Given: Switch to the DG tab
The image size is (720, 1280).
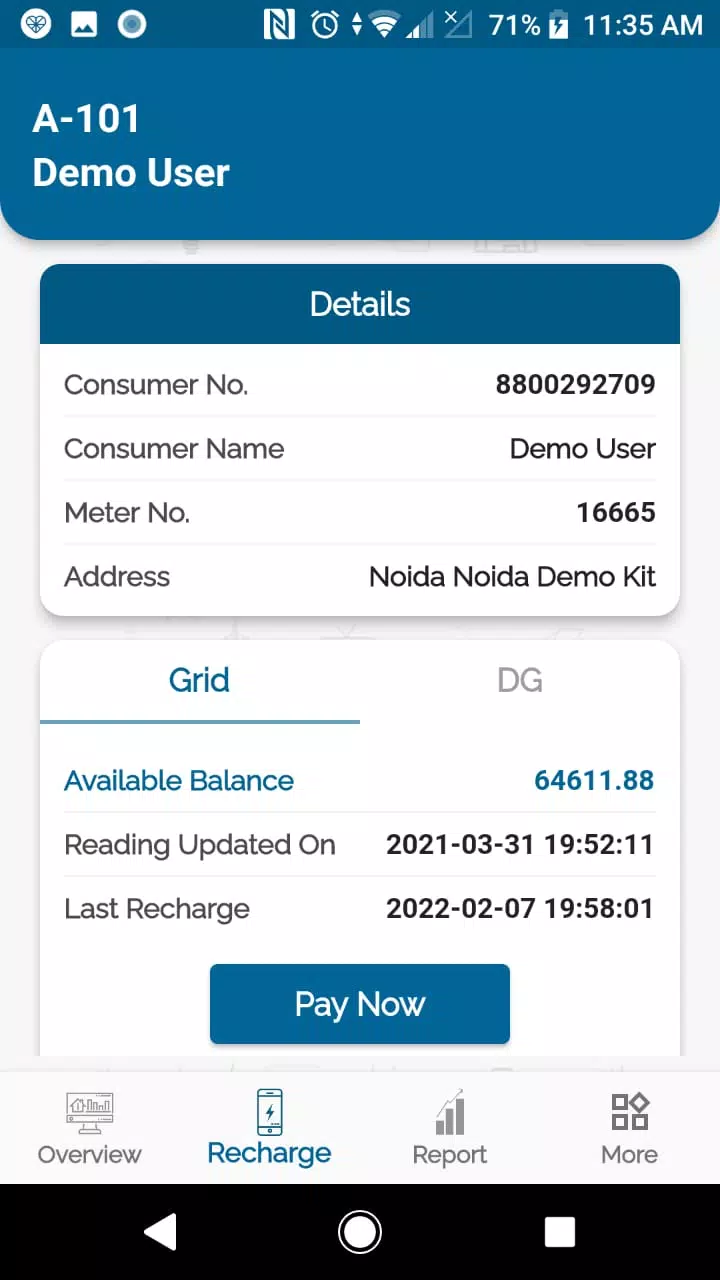Looking at the screenshot, I should (520, 681).
